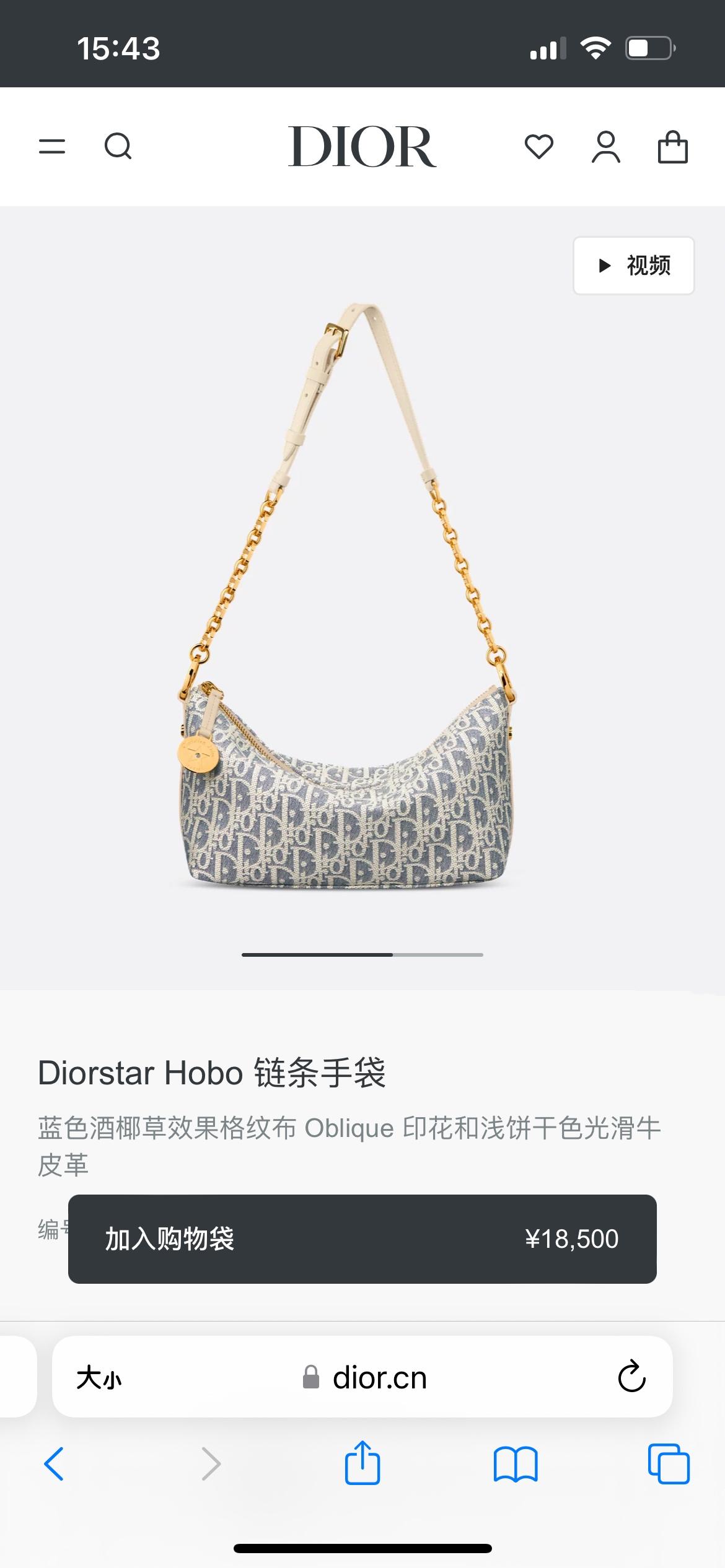Screen dimensions: 725x1568
Task: Open the shopping bag
Action: (x=672, y=147)
